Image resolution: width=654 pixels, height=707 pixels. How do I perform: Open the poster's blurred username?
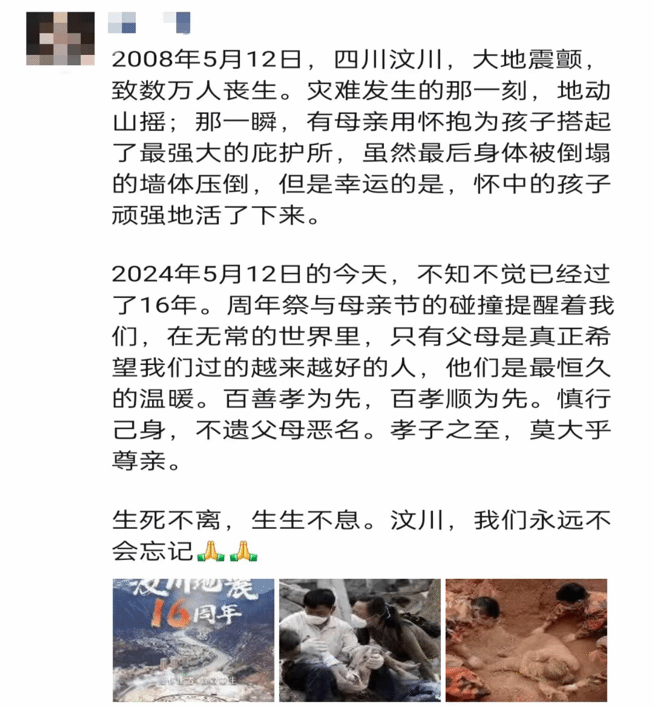click(x=152, y=20)
